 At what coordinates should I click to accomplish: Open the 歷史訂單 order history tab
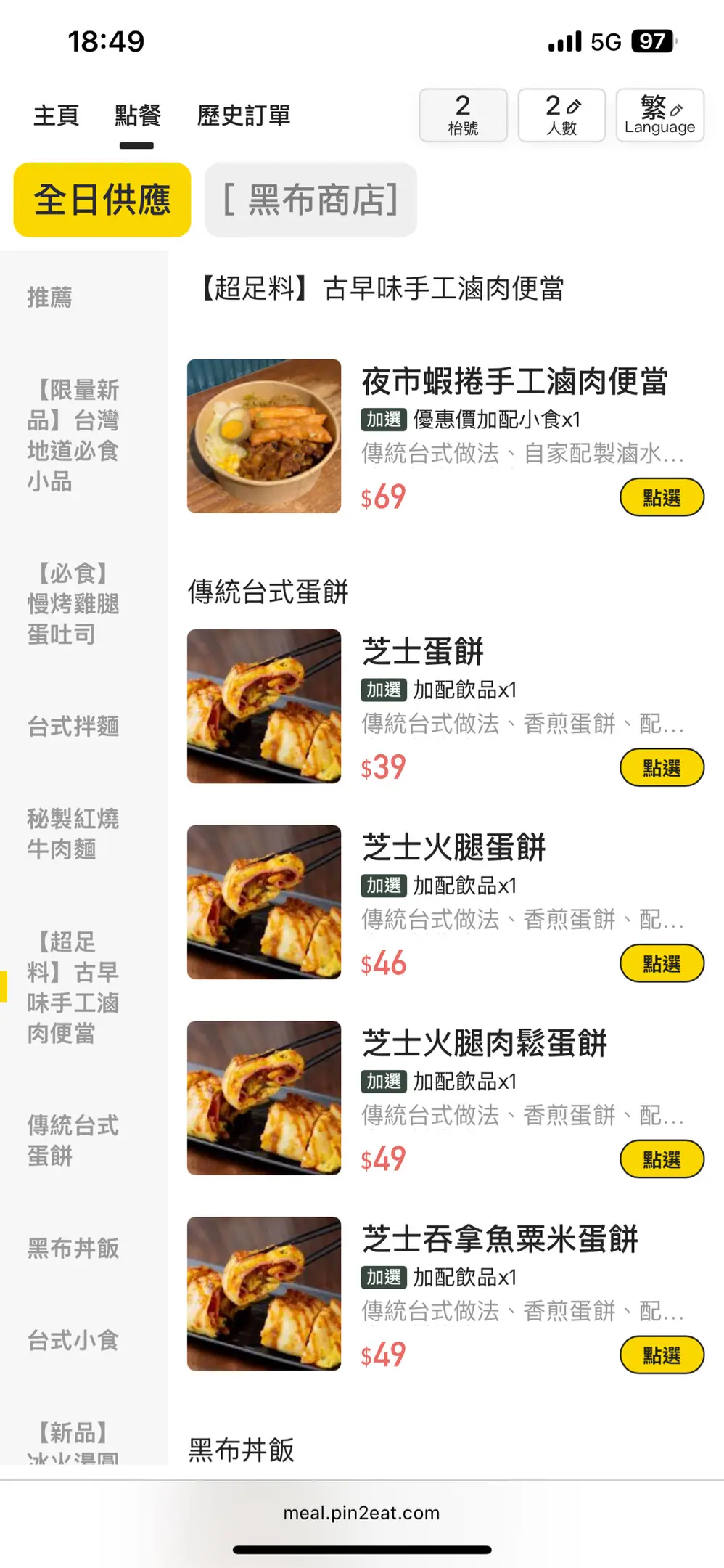click(x=244, y=115)
